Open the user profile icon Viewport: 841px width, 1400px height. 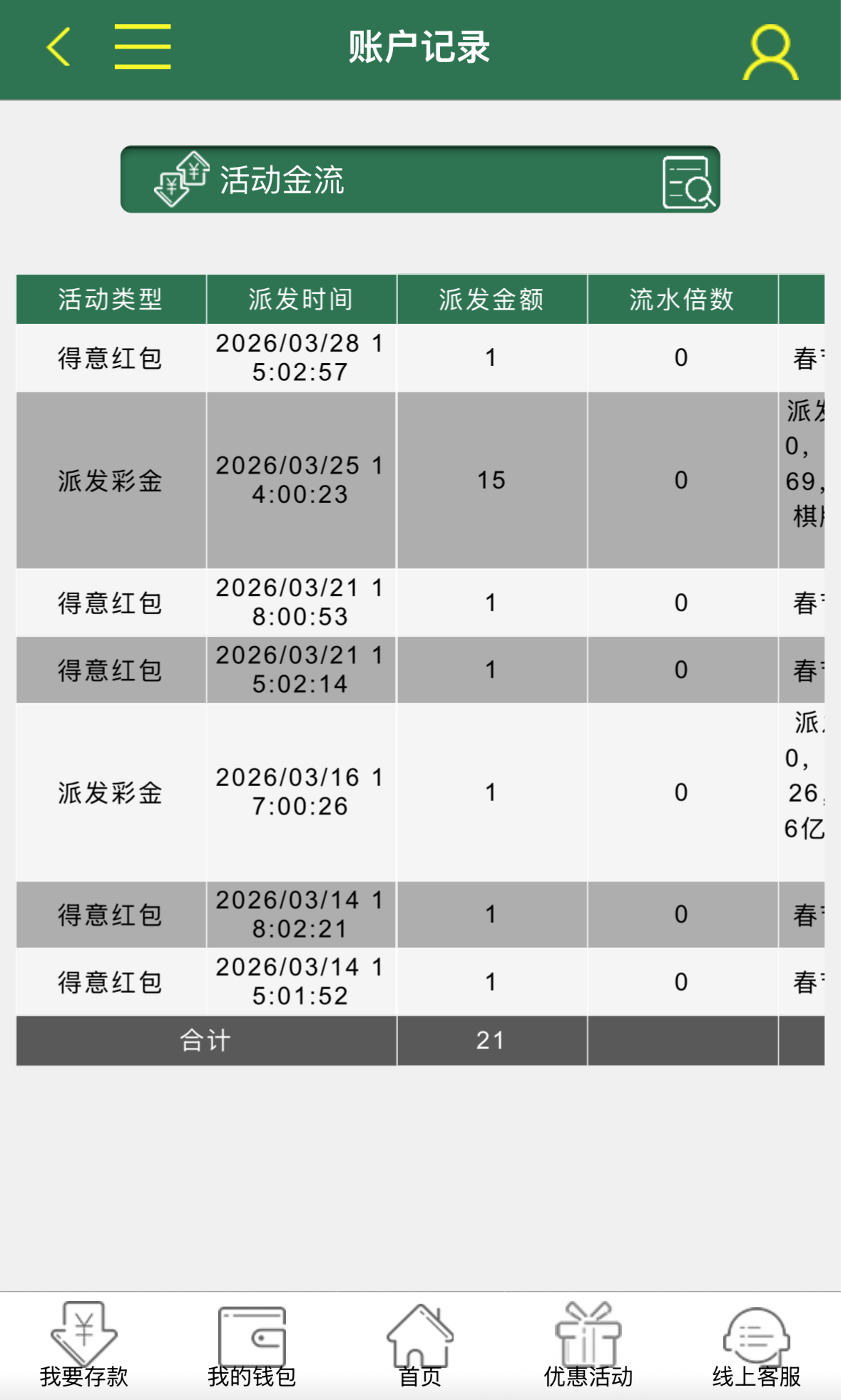770,51
